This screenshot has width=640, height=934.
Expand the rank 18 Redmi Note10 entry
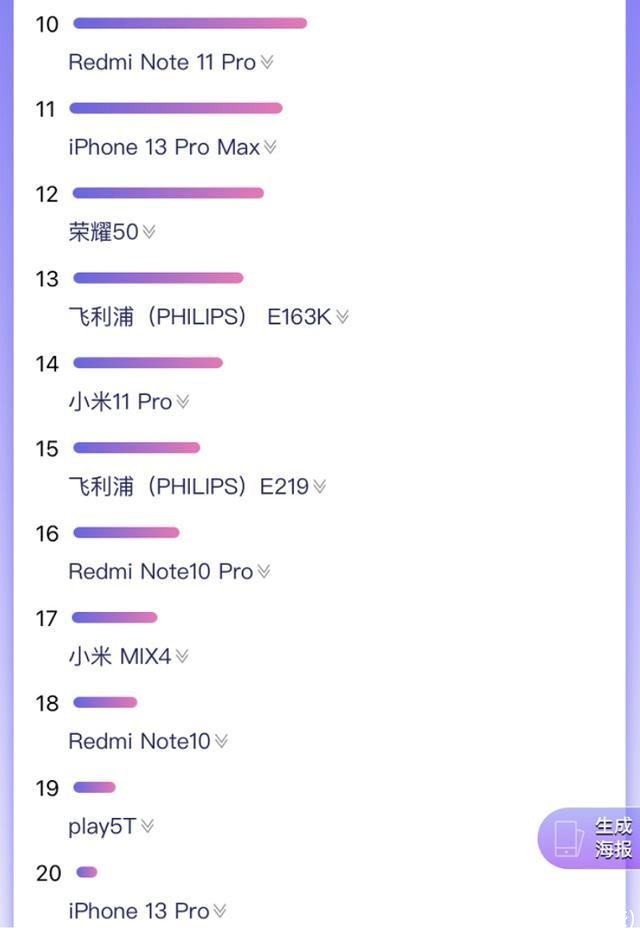click(221, 742)
